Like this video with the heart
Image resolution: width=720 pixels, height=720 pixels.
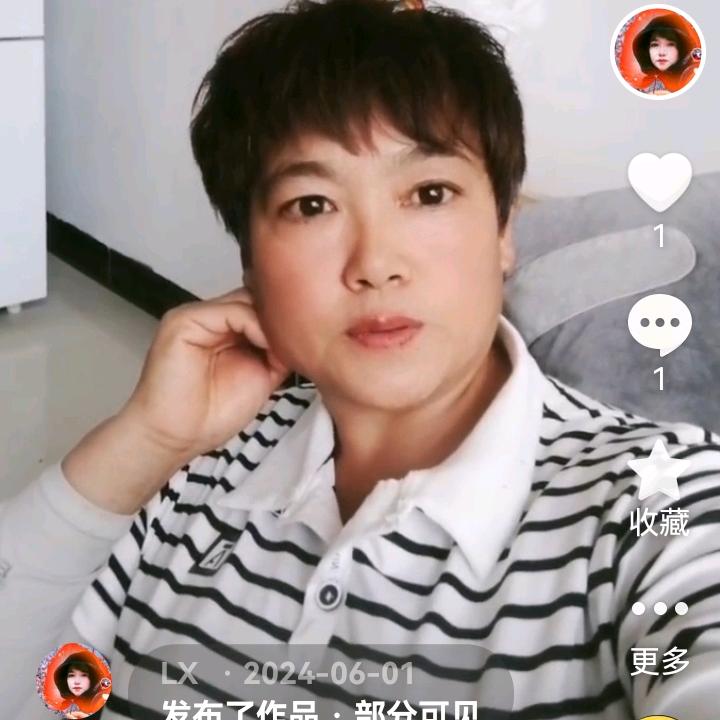659,182
